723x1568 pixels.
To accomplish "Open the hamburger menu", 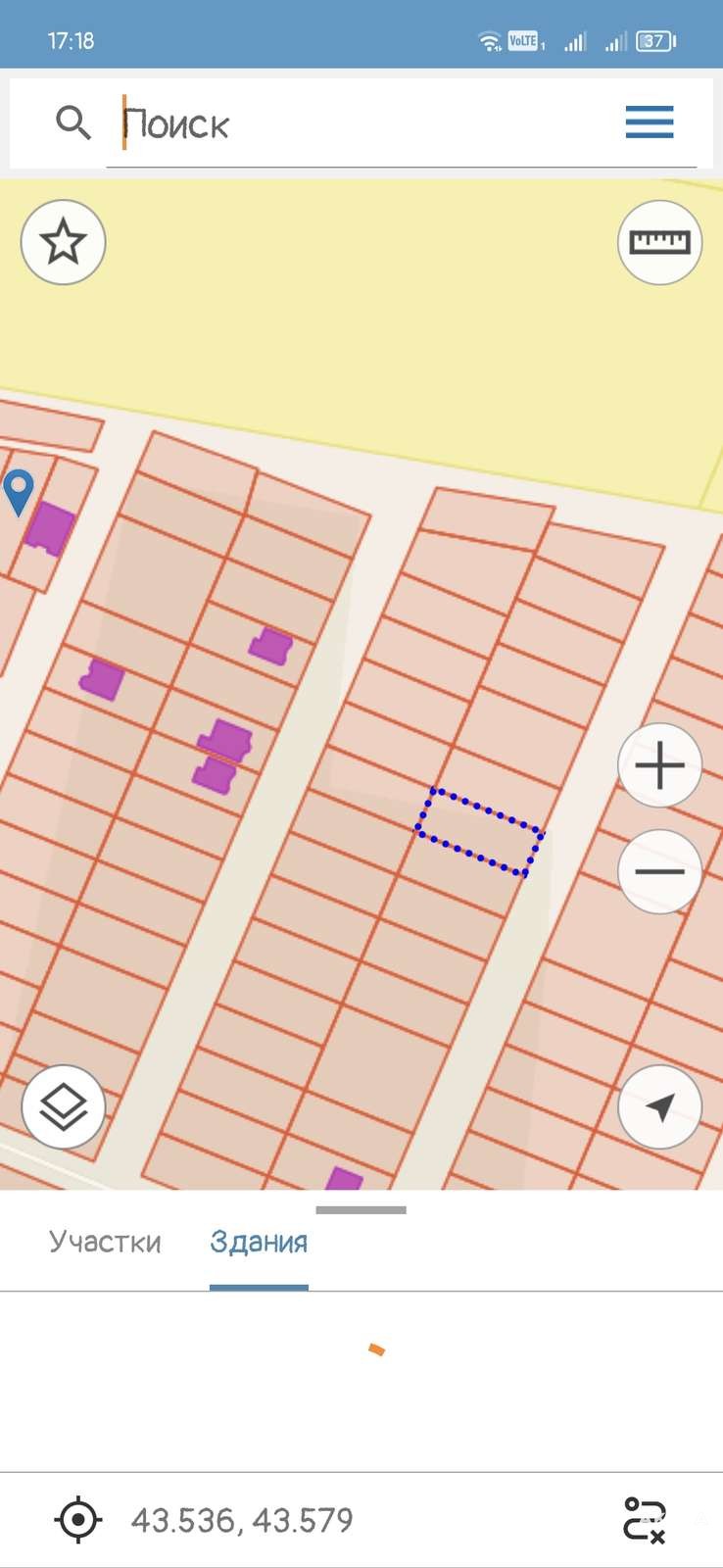I will click(650, 122).
